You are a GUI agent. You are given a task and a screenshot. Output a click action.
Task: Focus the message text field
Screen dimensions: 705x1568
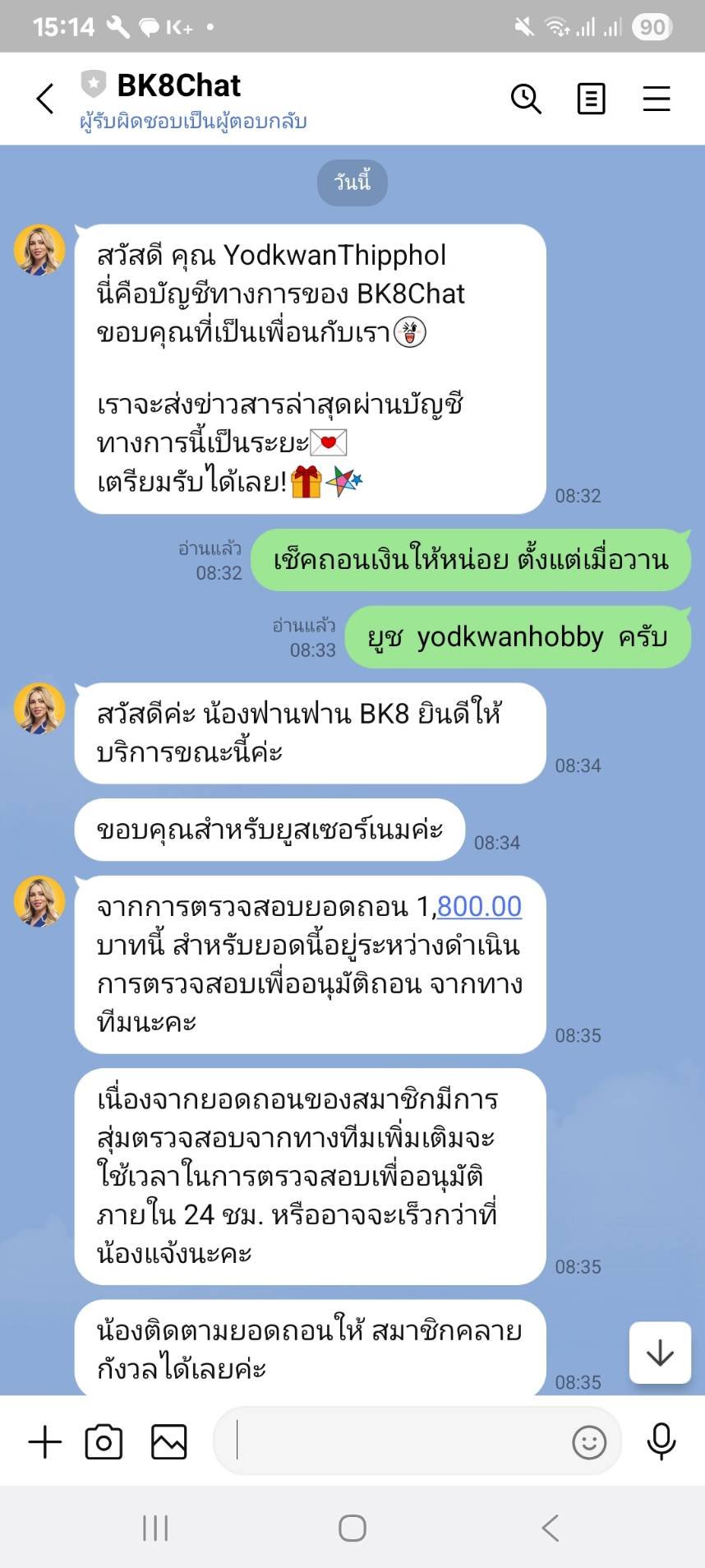394,1441
